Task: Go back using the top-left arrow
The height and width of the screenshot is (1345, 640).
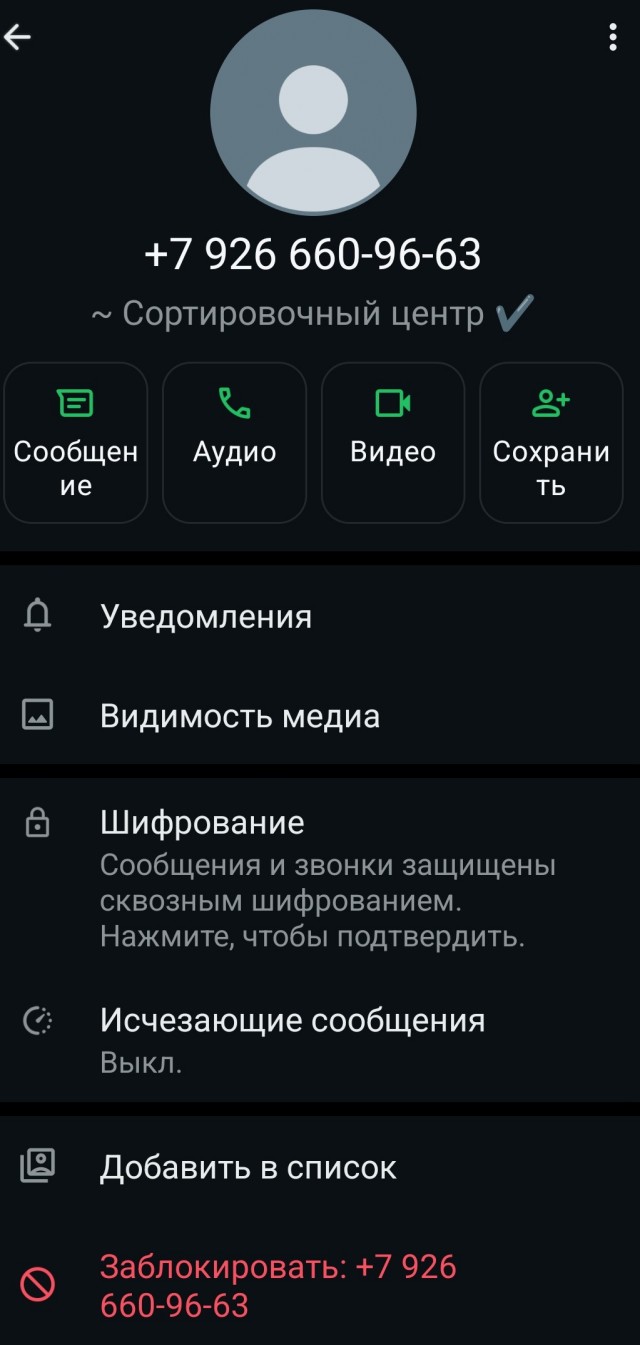Action: pyautogui.click(x=18, y=38)
